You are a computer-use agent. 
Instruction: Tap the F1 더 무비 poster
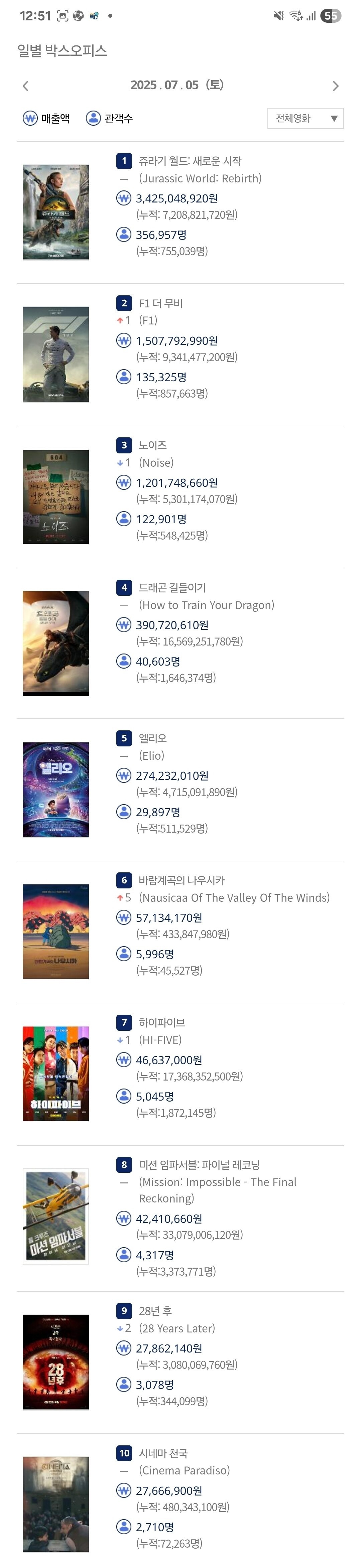pyautogui.click(x=55, y=354)
